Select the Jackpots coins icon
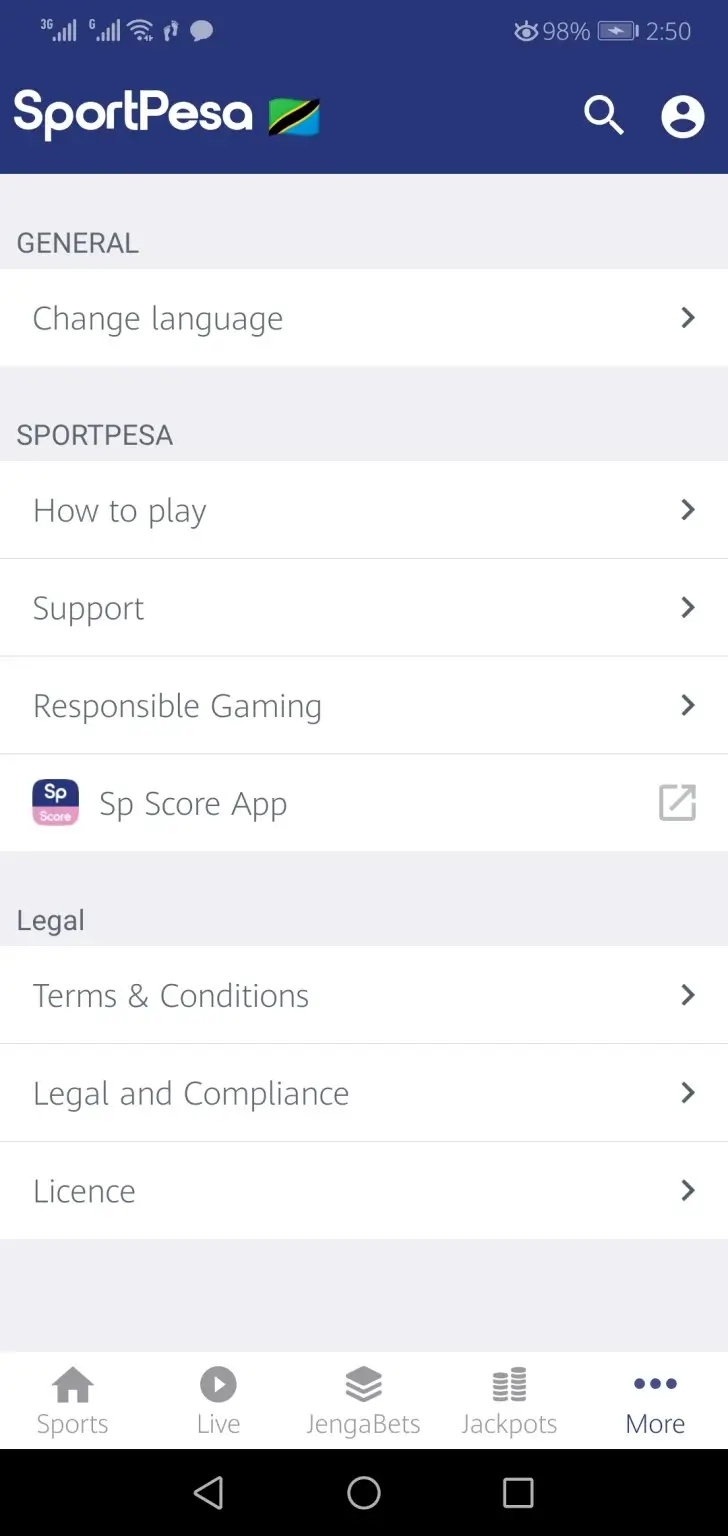This screenshot has width=728, height=1536. [x=509, y=1384]
